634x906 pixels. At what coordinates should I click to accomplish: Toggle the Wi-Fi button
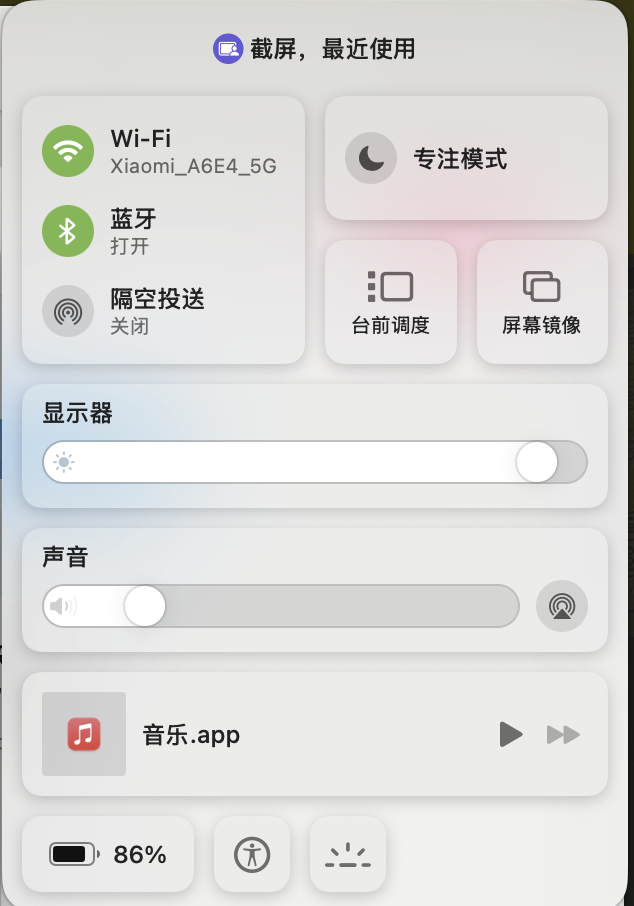(68, 151)
